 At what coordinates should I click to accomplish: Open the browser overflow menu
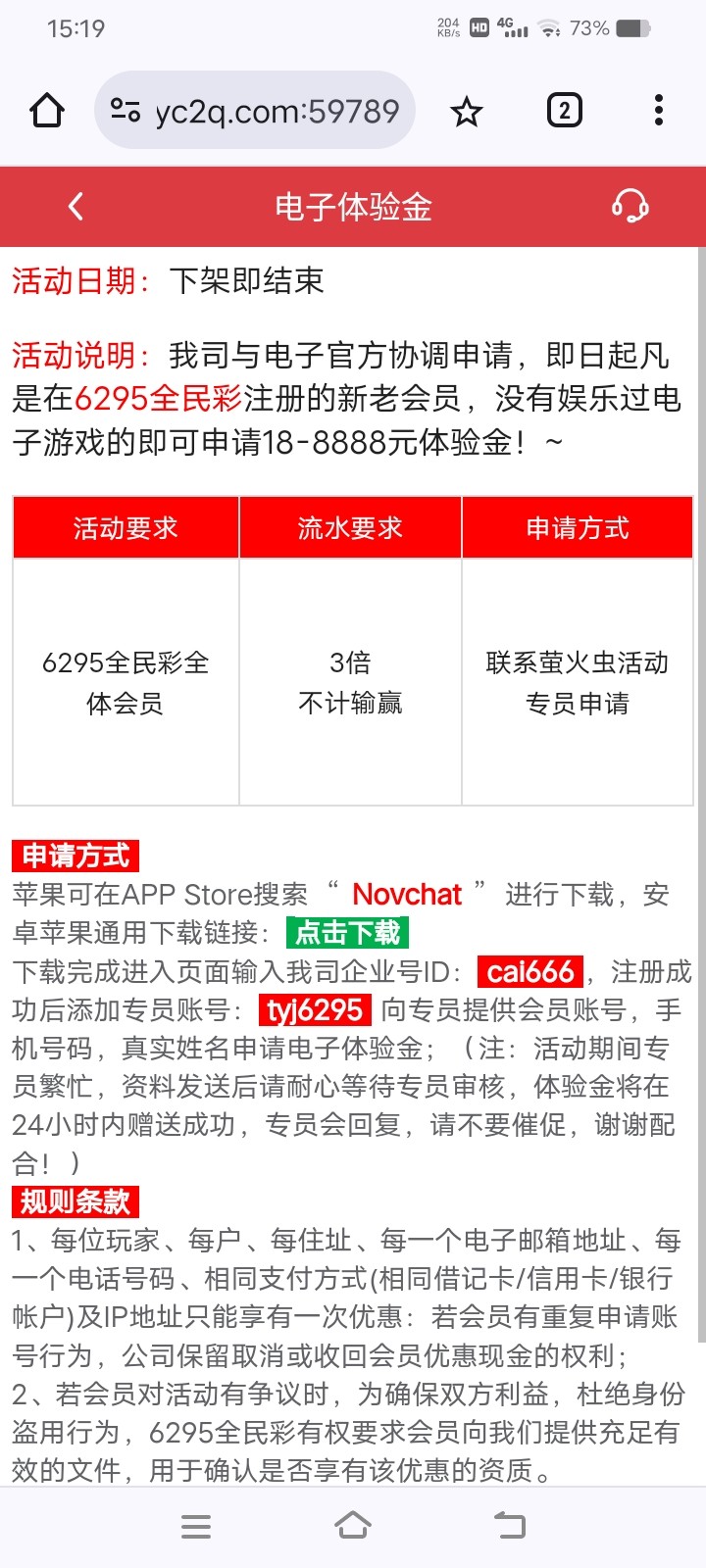point(658,111)
